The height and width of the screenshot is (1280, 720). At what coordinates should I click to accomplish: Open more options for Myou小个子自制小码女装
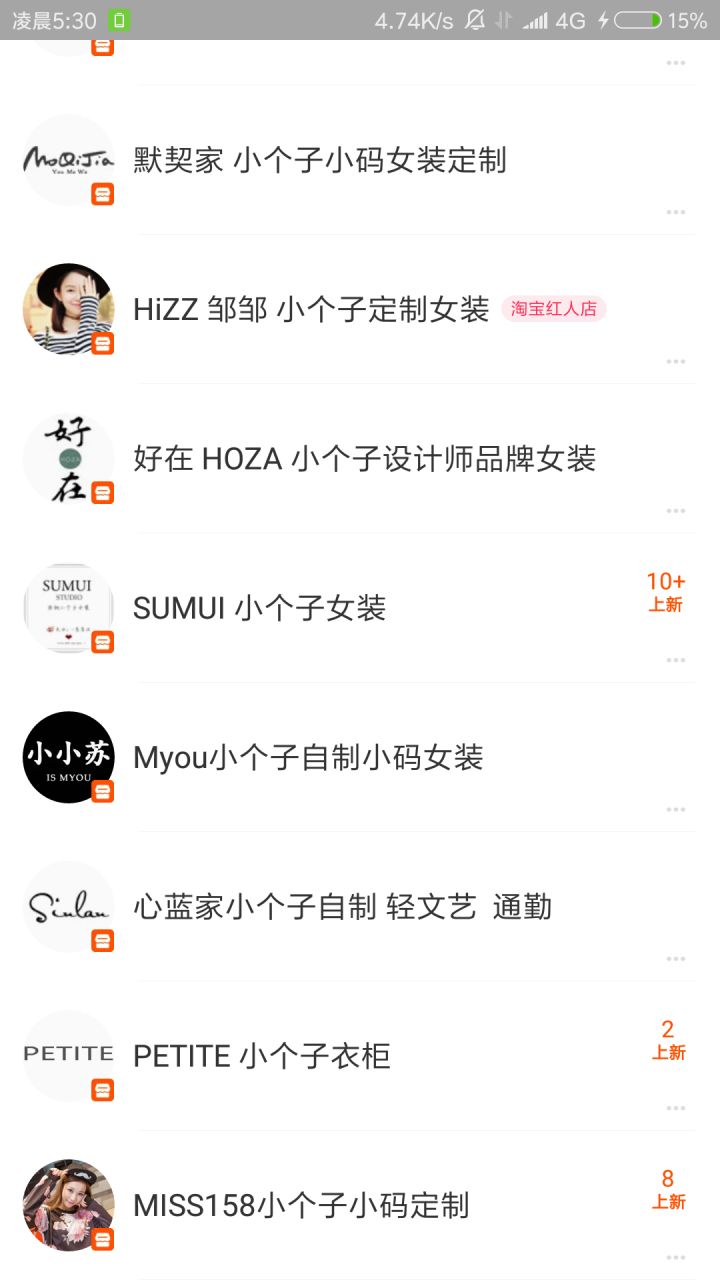coord(676,809)
